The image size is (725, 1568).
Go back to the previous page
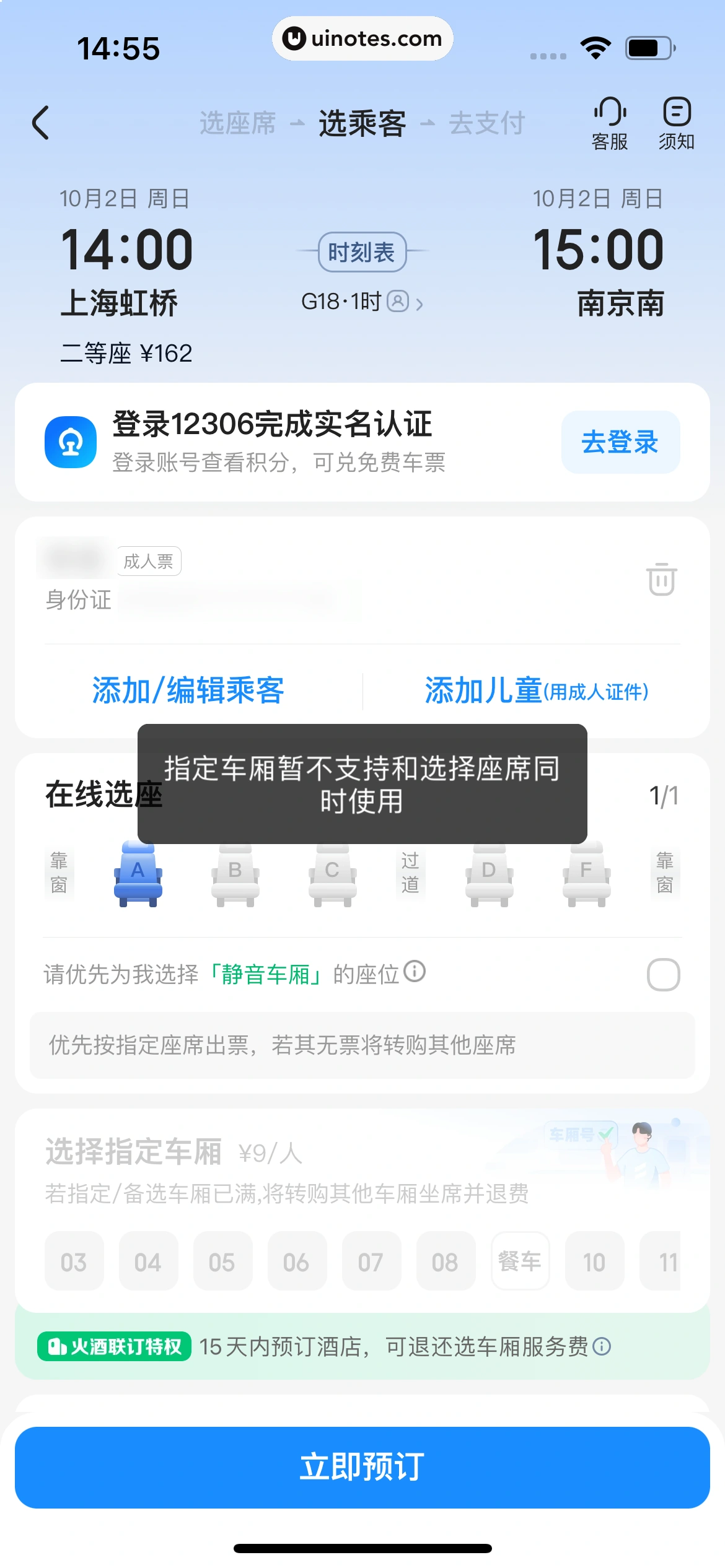[x=41, y=123]
